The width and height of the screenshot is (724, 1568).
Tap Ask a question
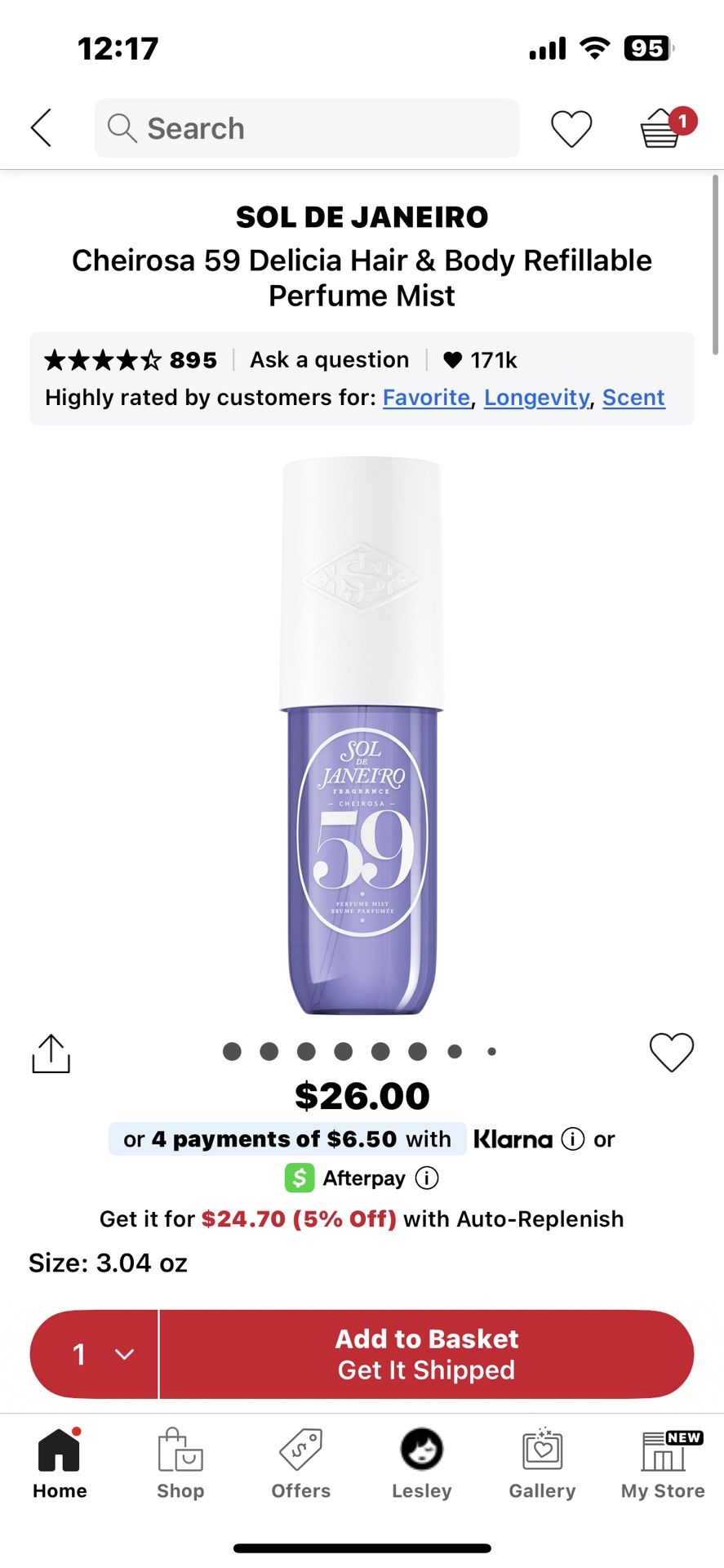click(x=329, y=360)
